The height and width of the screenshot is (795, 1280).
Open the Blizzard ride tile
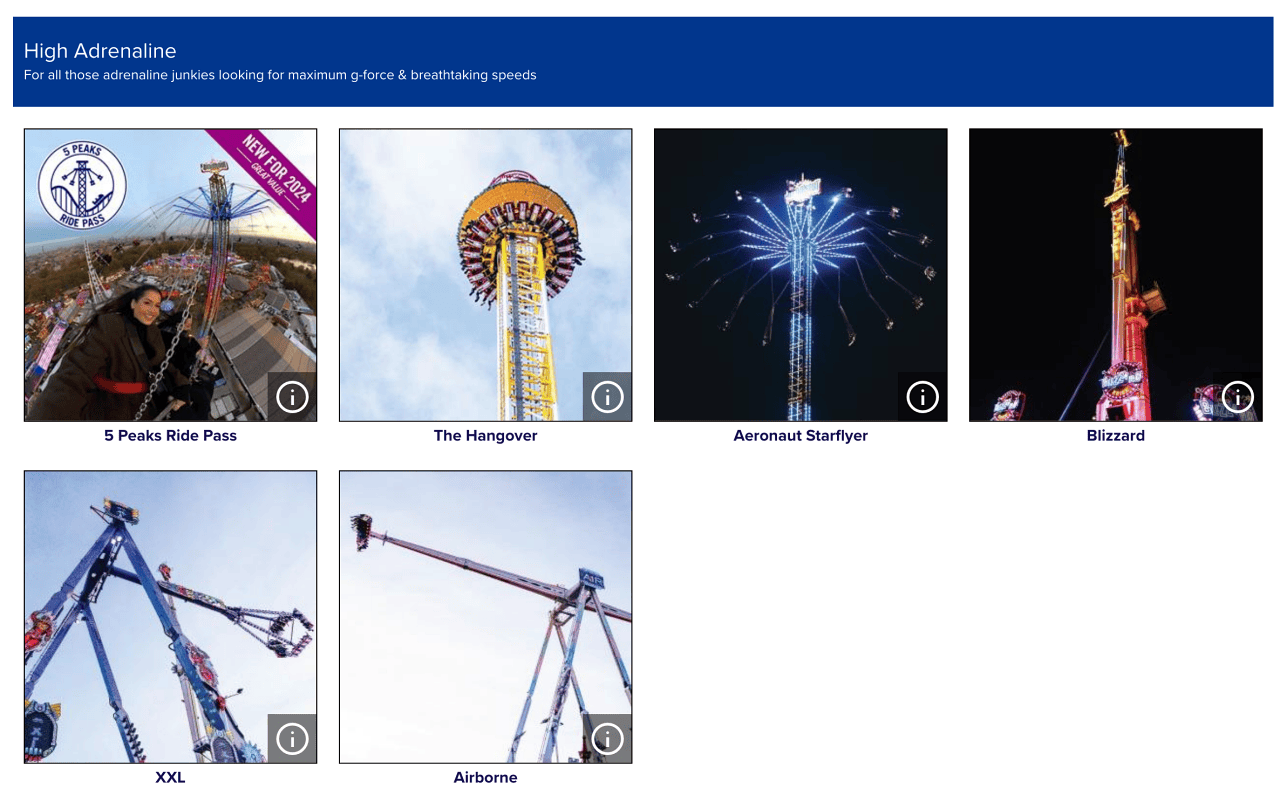click(x=1115, y=274)
